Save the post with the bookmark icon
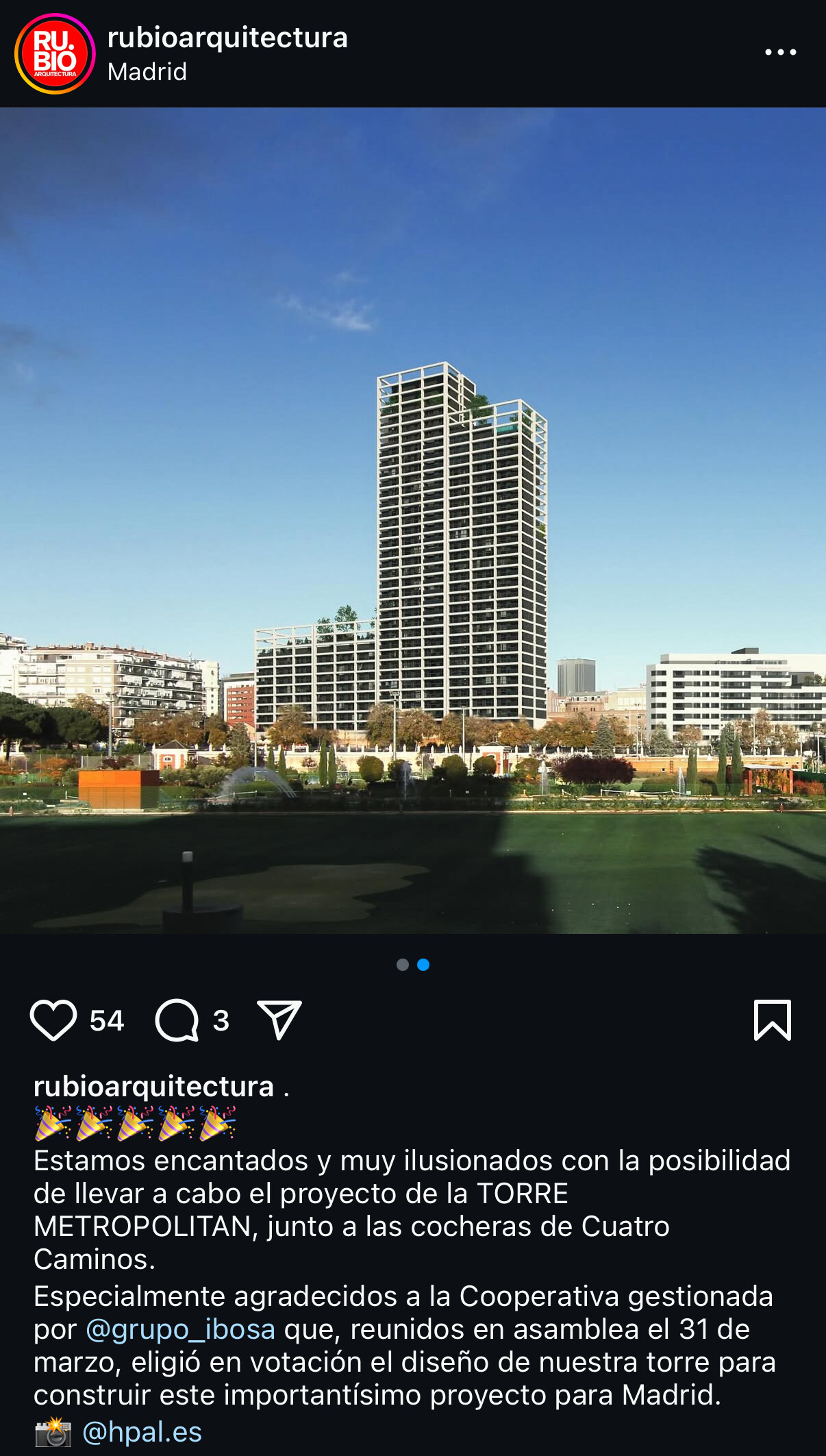 click(x=772, y=1020)
